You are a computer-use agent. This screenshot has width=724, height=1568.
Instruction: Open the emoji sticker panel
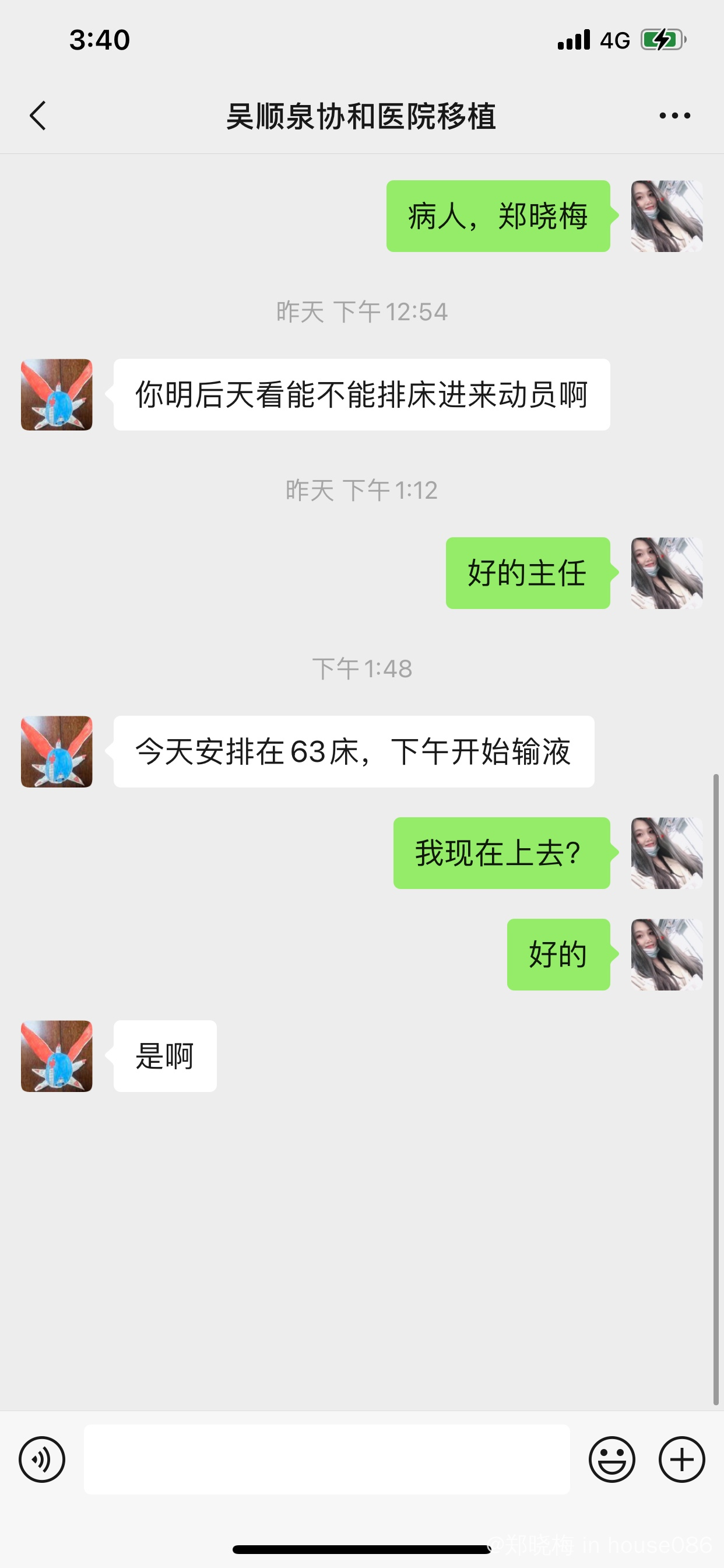click(611, 1459)
